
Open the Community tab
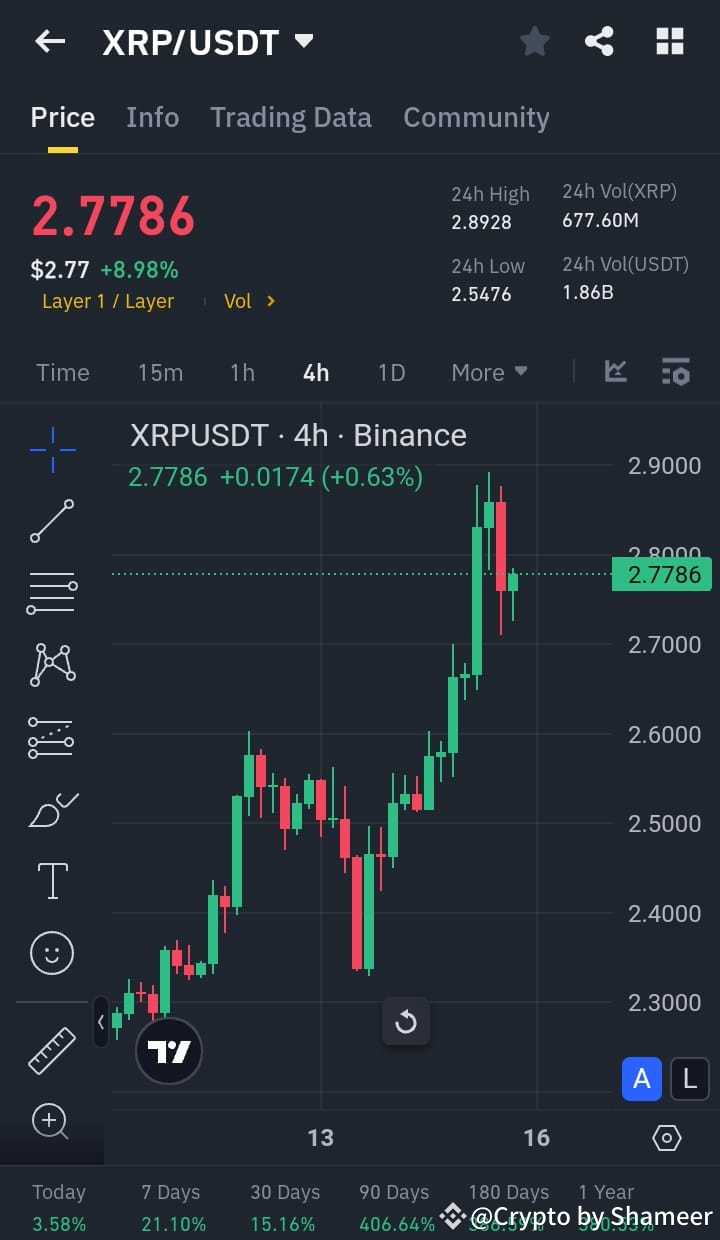click(x=476, y=117)
